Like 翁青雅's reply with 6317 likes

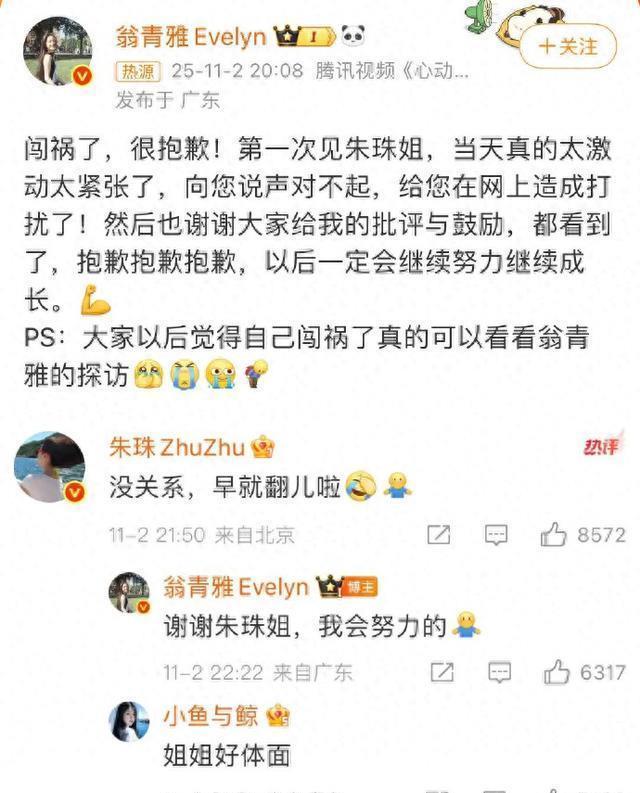coord(556,671)
